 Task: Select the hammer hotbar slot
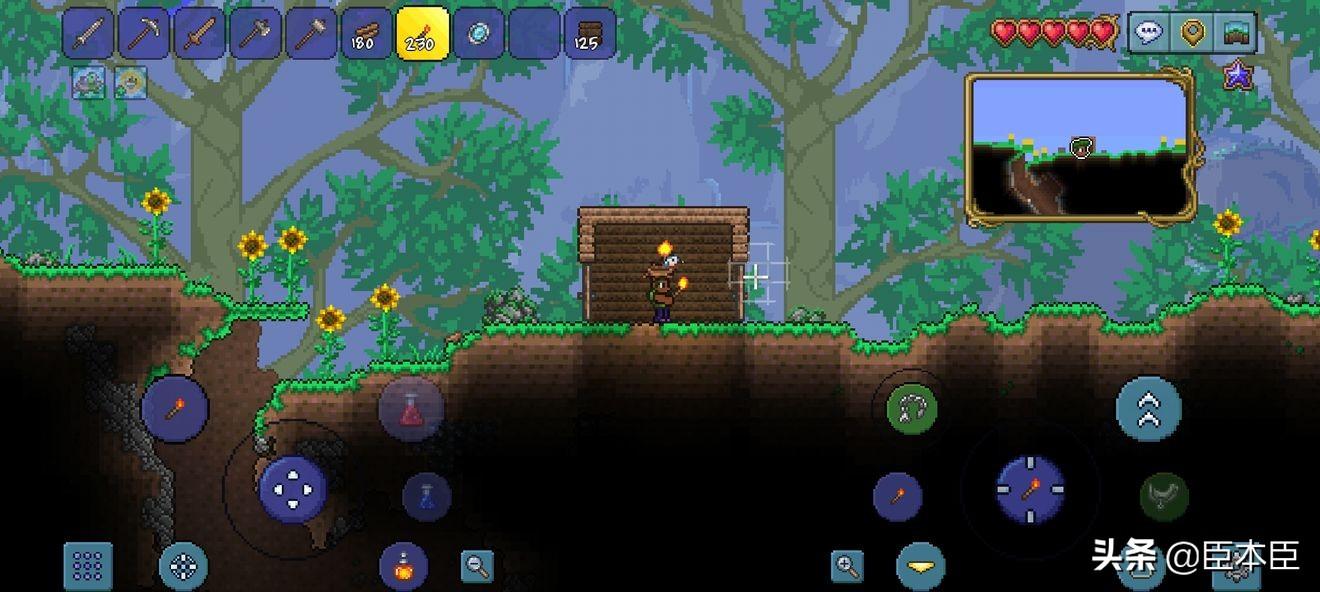311,34
